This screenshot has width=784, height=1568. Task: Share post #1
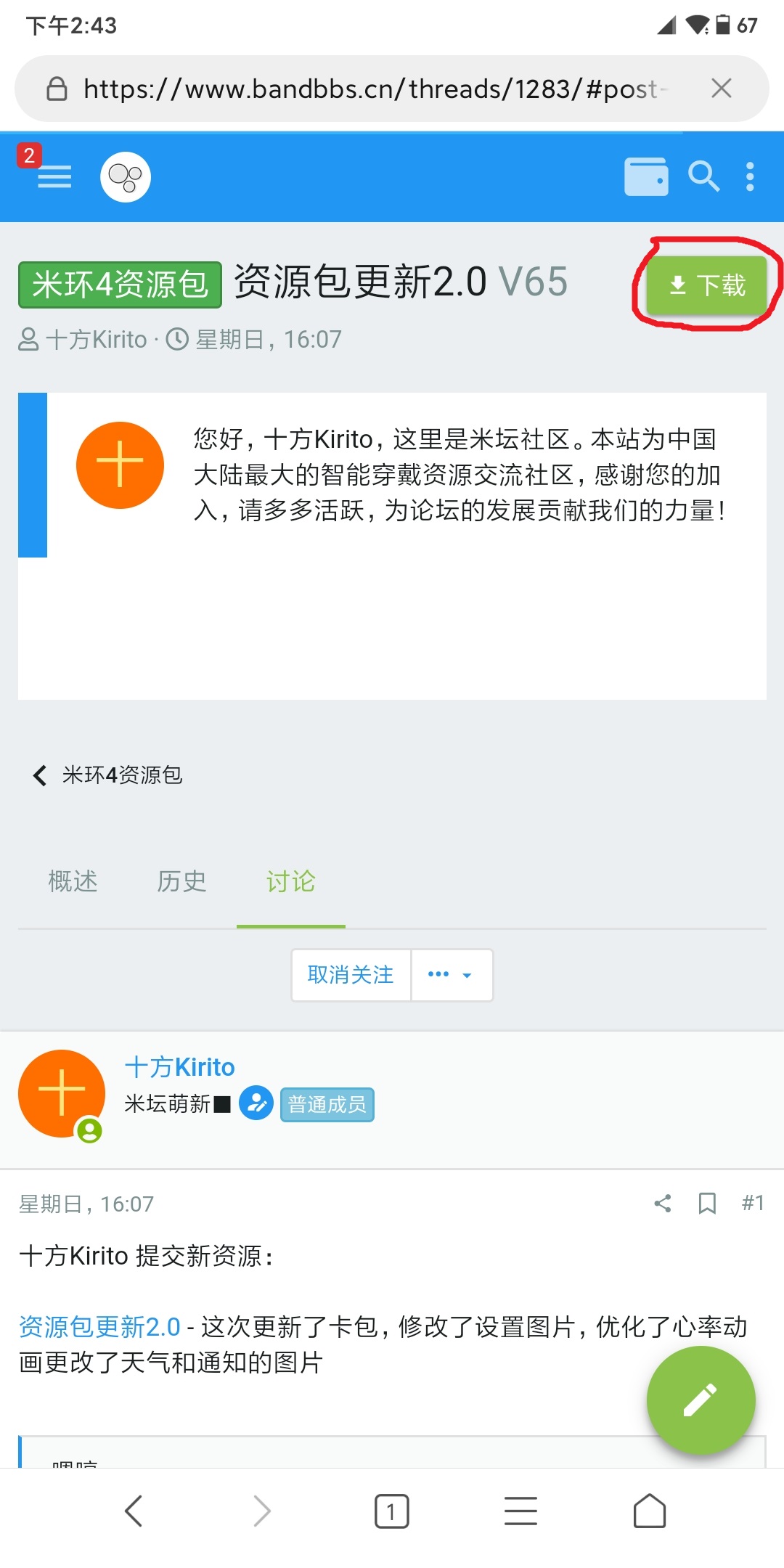point(662,1204)
